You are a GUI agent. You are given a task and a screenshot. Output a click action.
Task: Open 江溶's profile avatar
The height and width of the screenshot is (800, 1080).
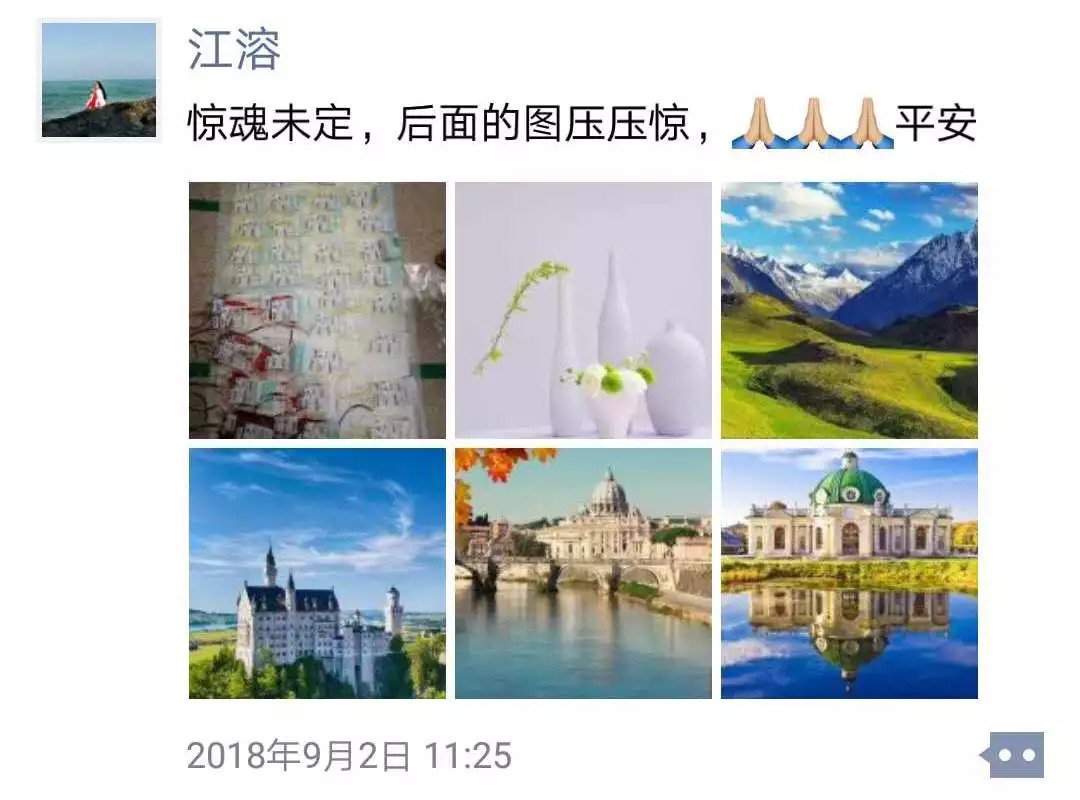pyautogui.click(x=99, y=80)
